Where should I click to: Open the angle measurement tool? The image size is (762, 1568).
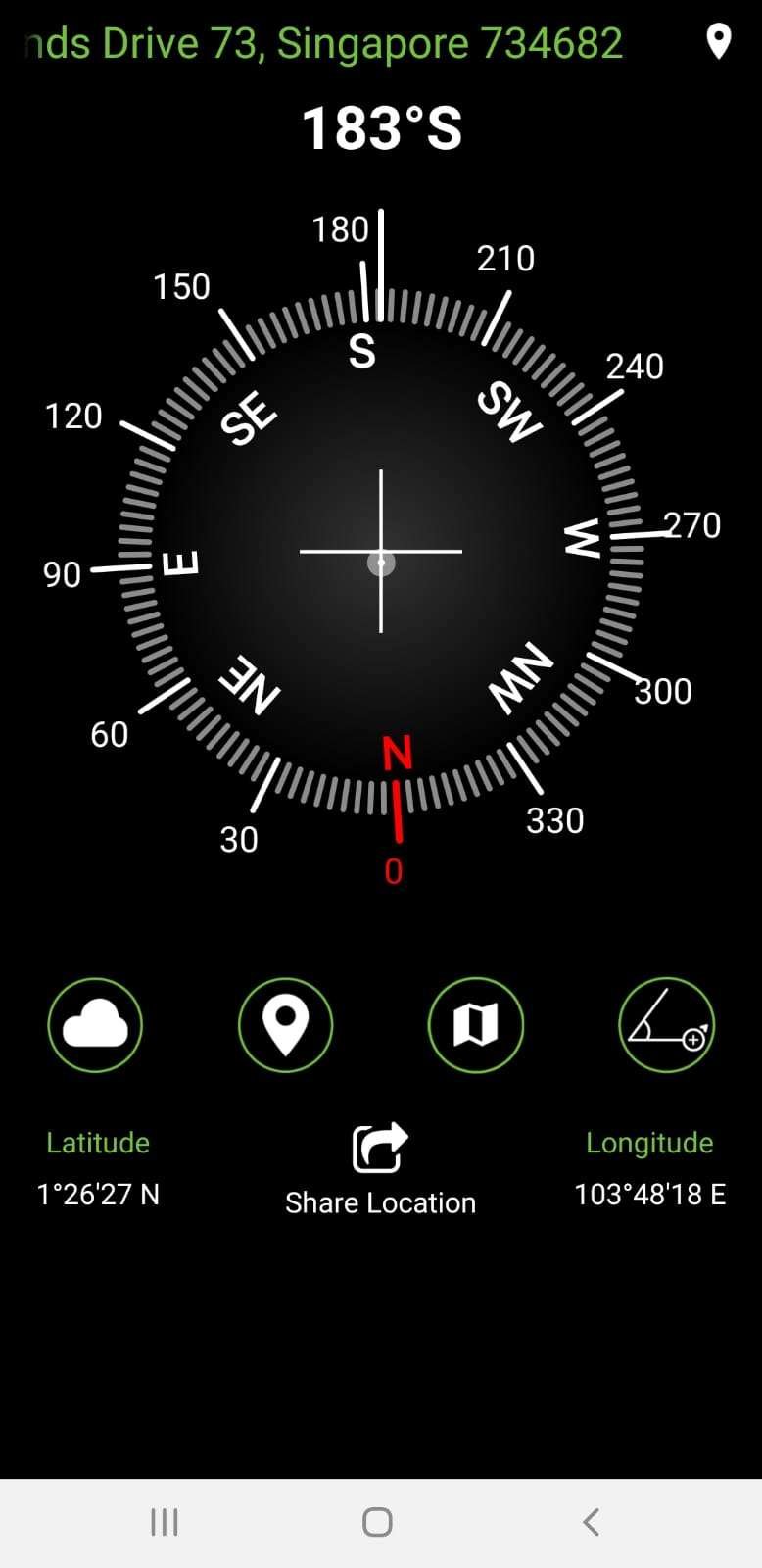pyautogui.click(x=667, y=1025)
